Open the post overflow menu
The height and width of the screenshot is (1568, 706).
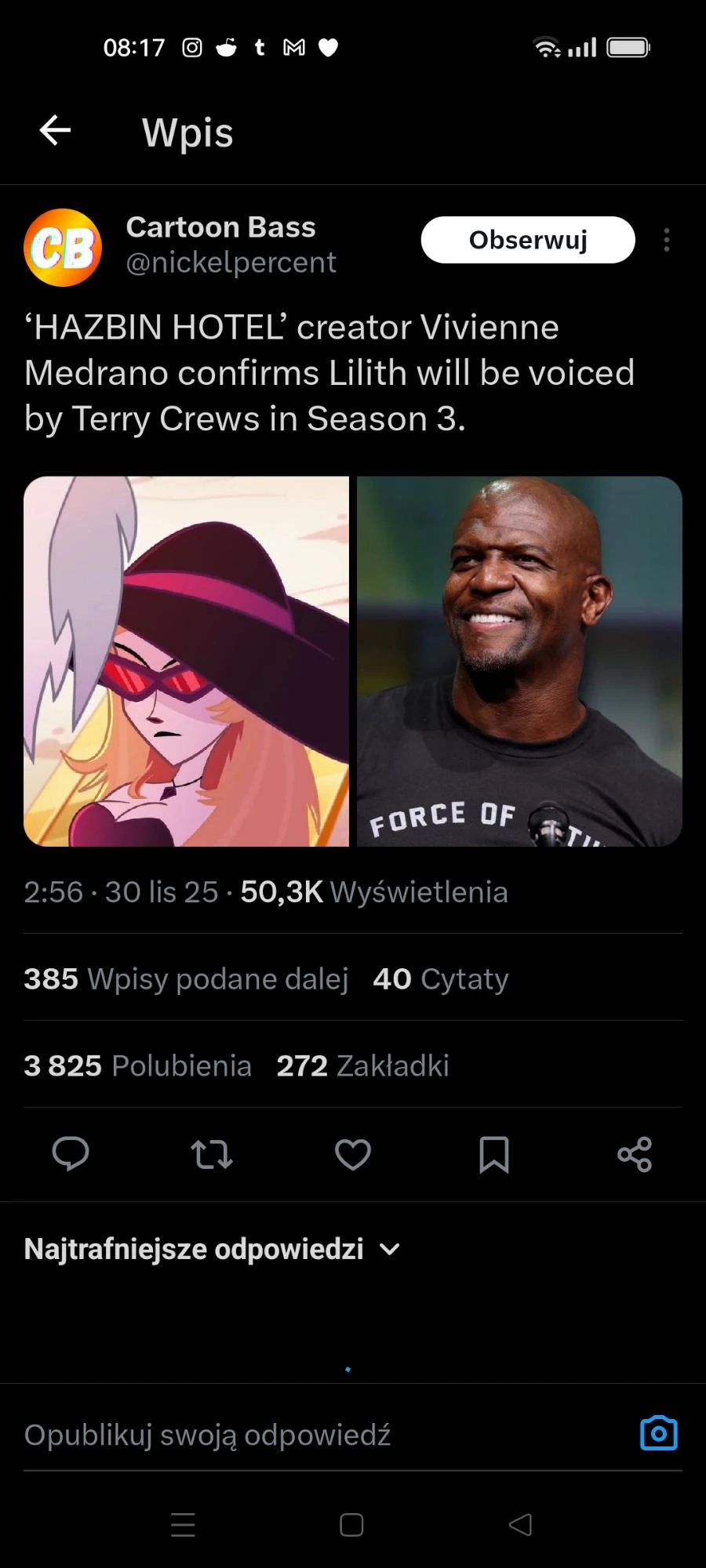click(x=666, y=240)
